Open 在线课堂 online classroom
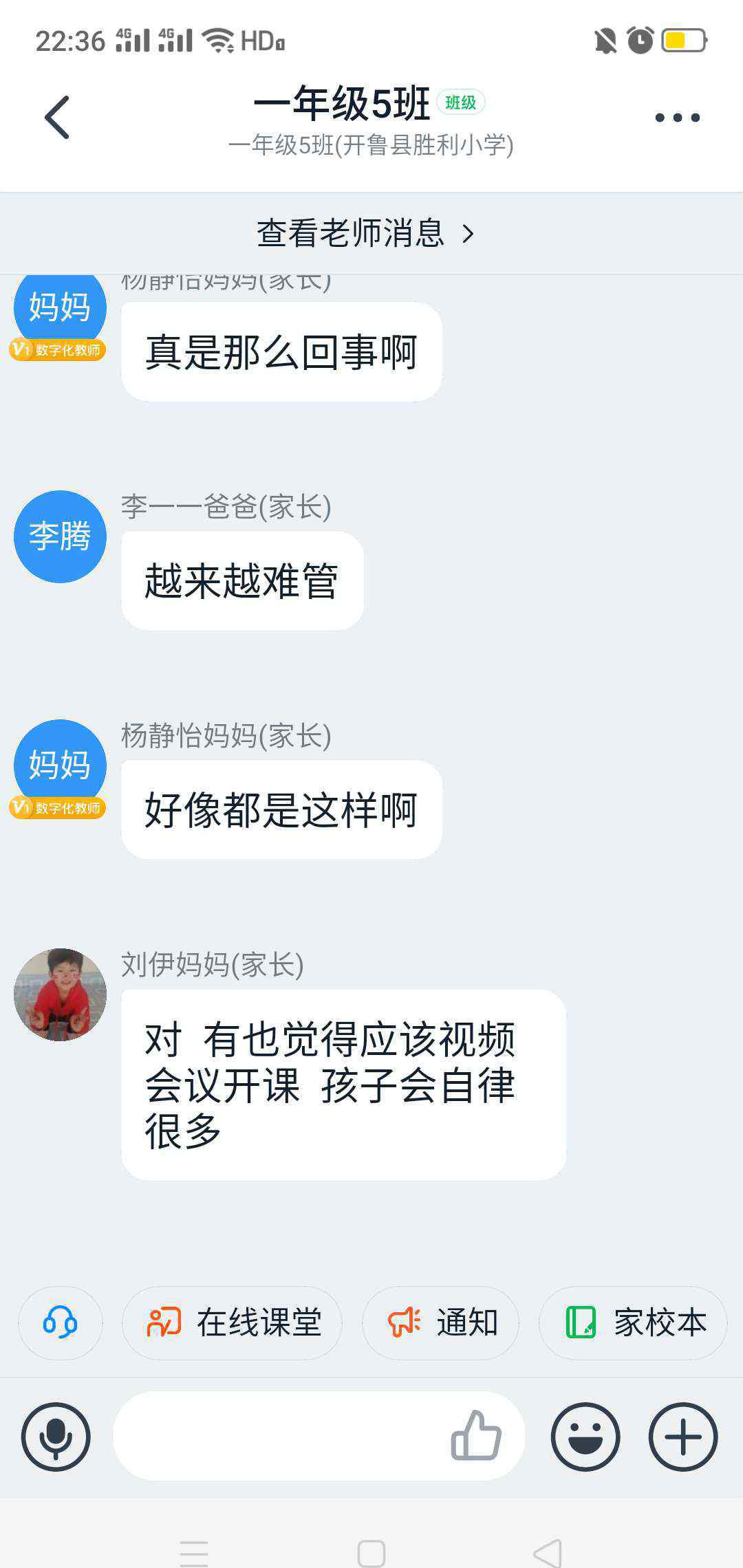Screen dimensions: 743x1568 tap(232, 1322)
